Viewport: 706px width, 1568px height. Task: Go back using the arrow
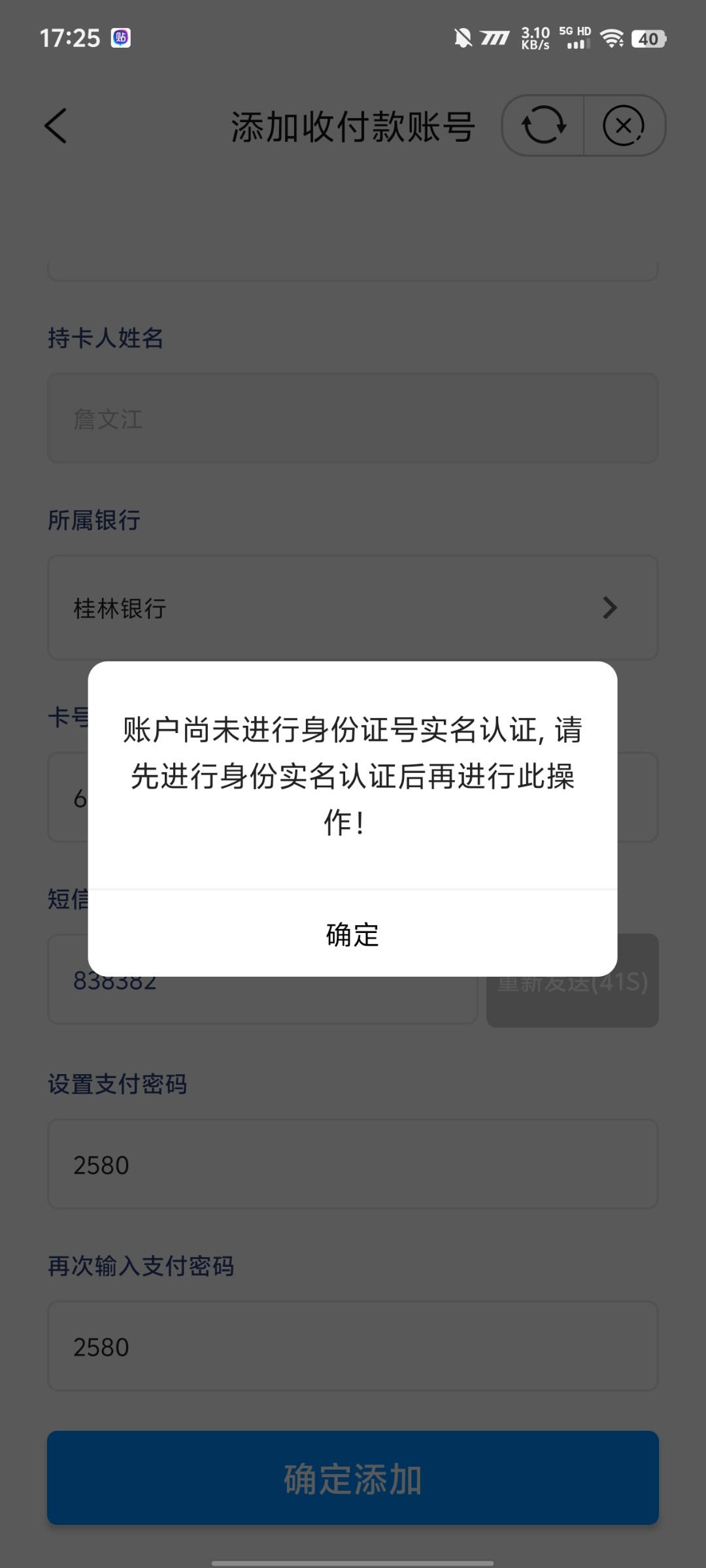pyautogui.click(x=56, y=125)
